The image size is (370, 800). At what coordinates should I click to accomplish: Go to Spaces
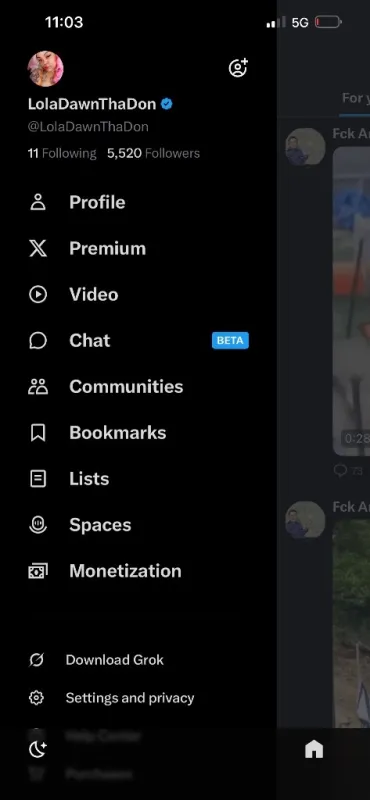(138, 525)
